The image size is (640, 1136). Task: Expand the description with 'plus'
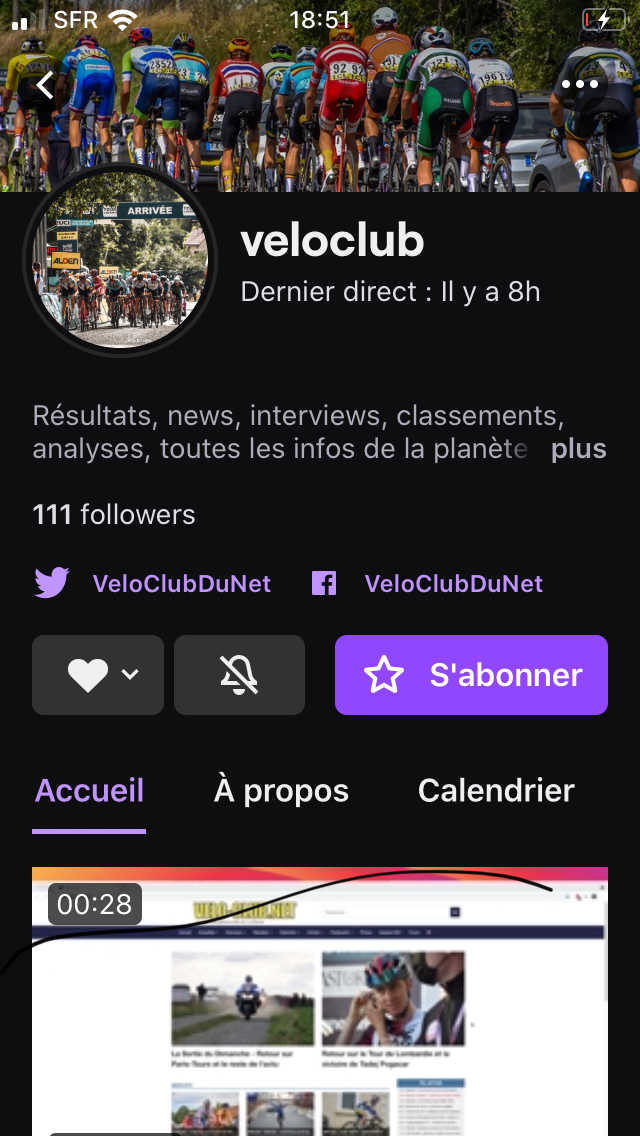(x=578, y=449)
